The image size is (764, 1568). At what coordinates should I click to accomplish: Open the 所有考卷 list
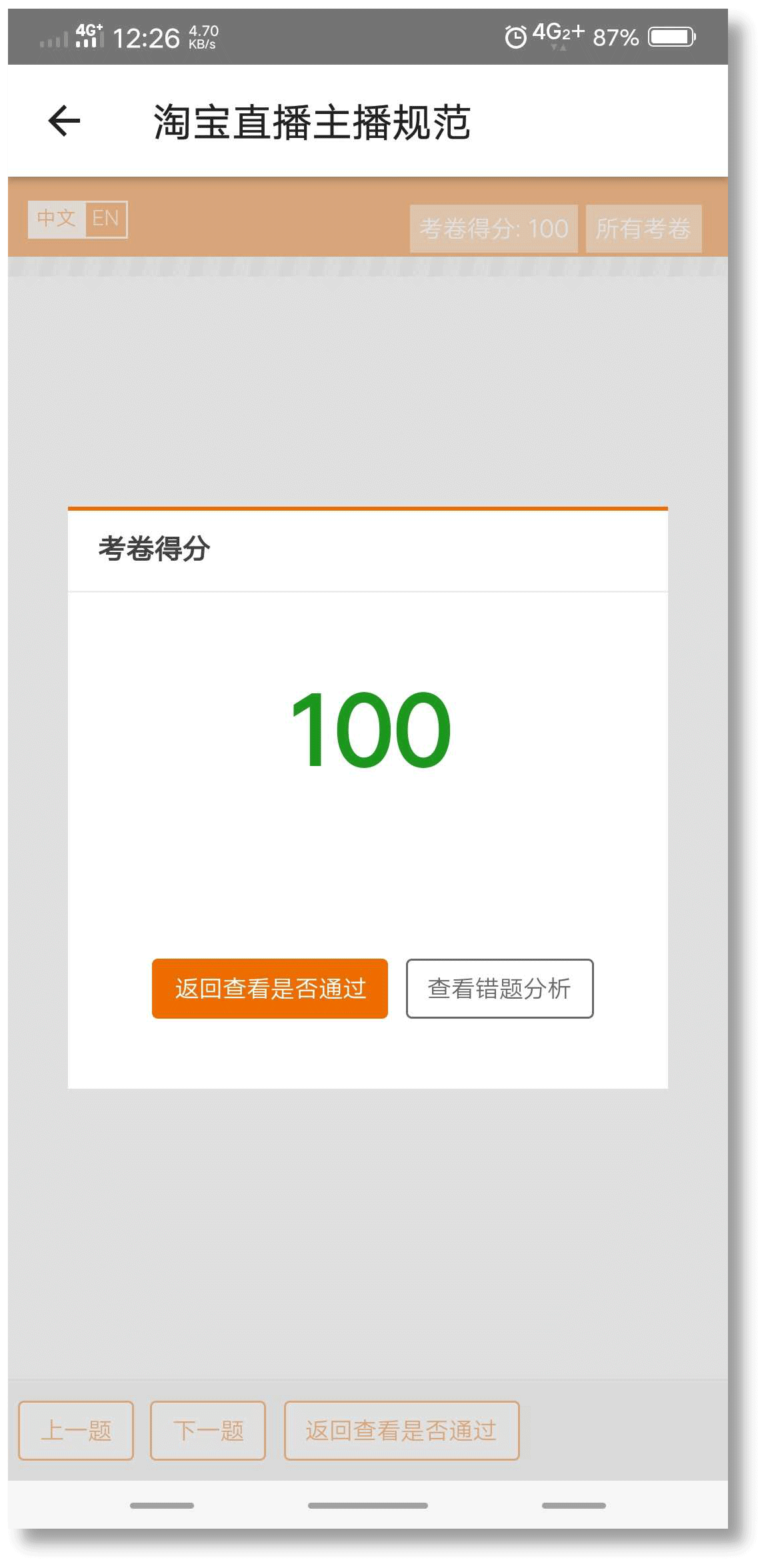(643, 229)
